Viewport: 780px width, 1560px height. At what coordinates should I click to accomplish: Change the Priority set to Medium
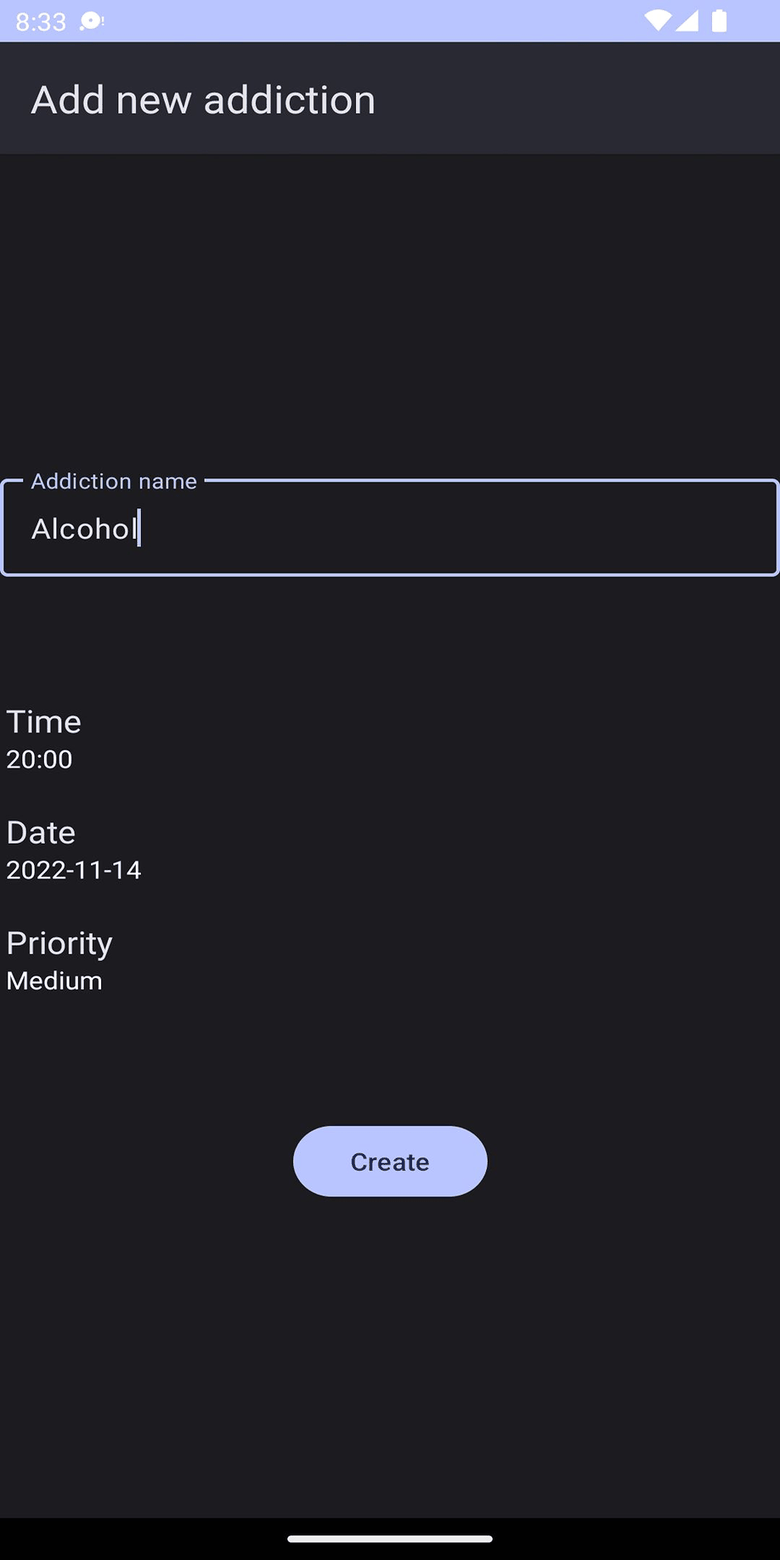54,980
